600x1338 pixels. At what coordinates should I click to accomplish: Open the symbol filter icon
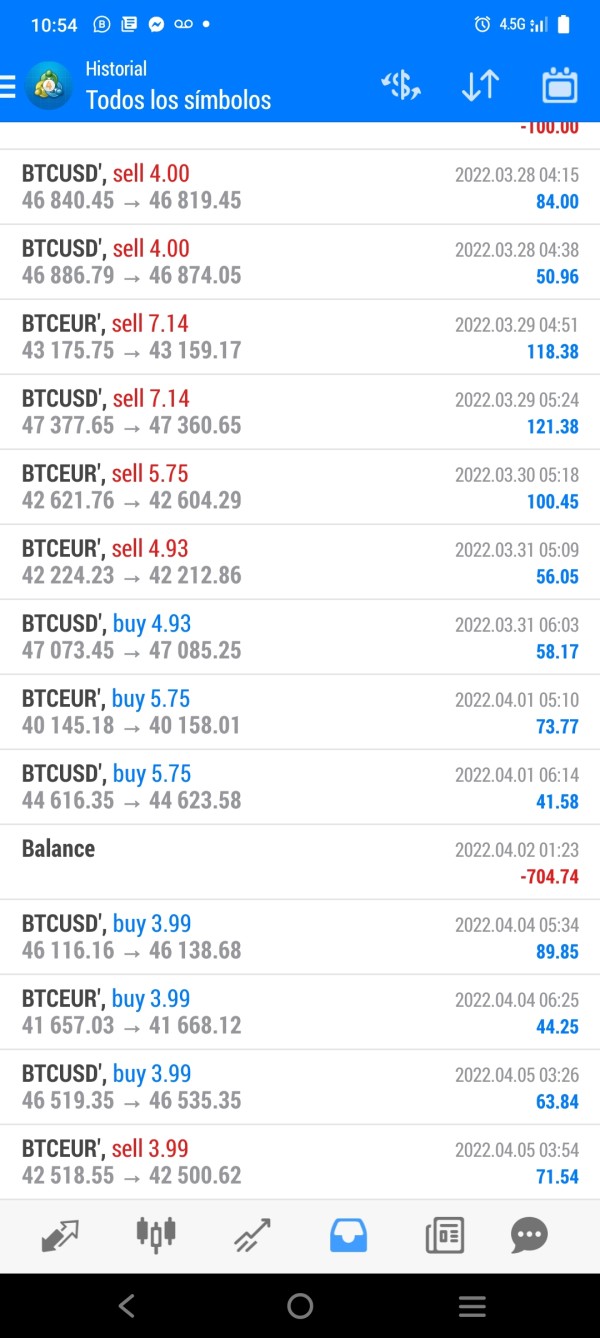401,86
